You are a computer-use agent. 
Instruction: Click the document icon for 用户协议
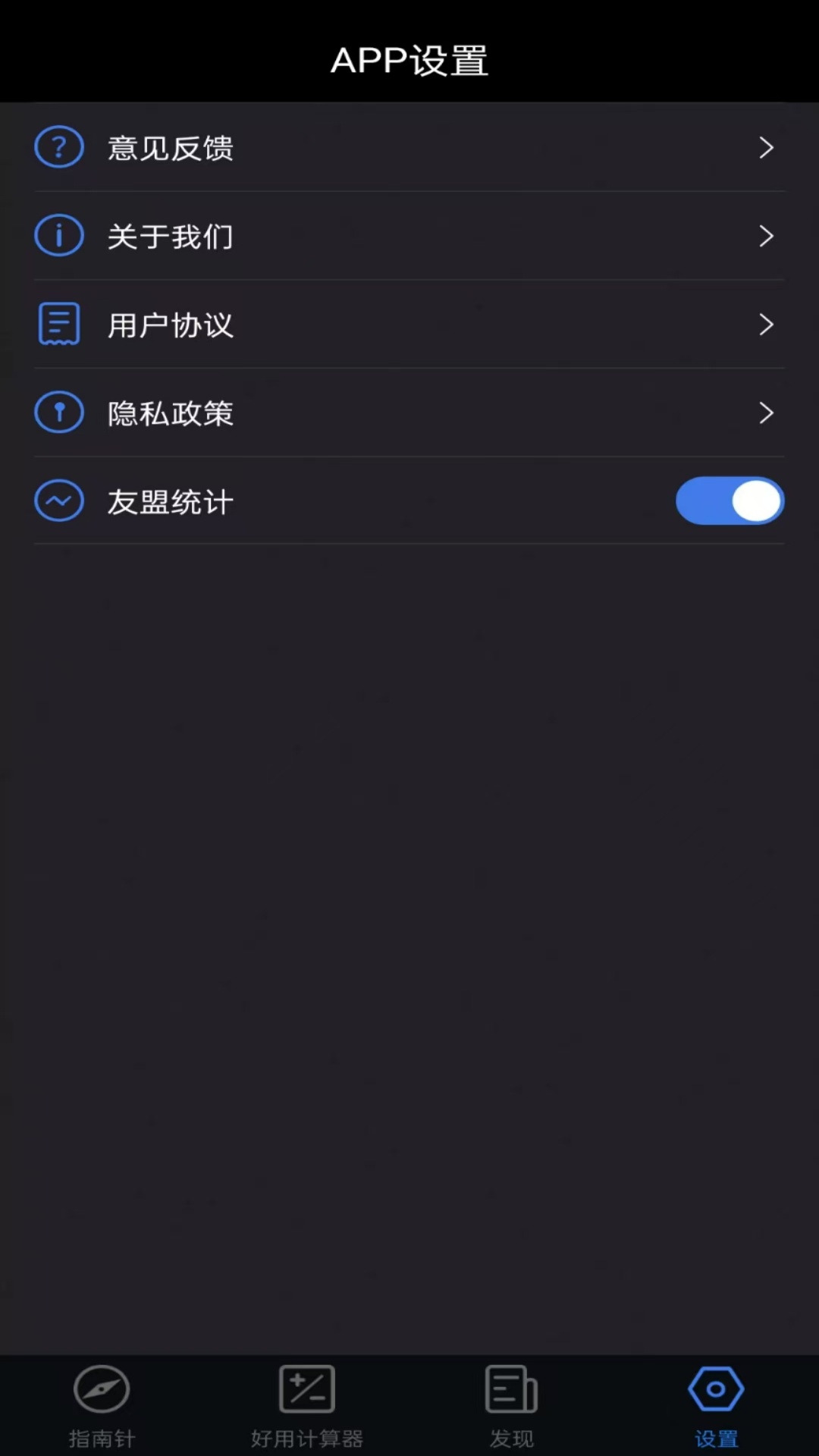58,324
